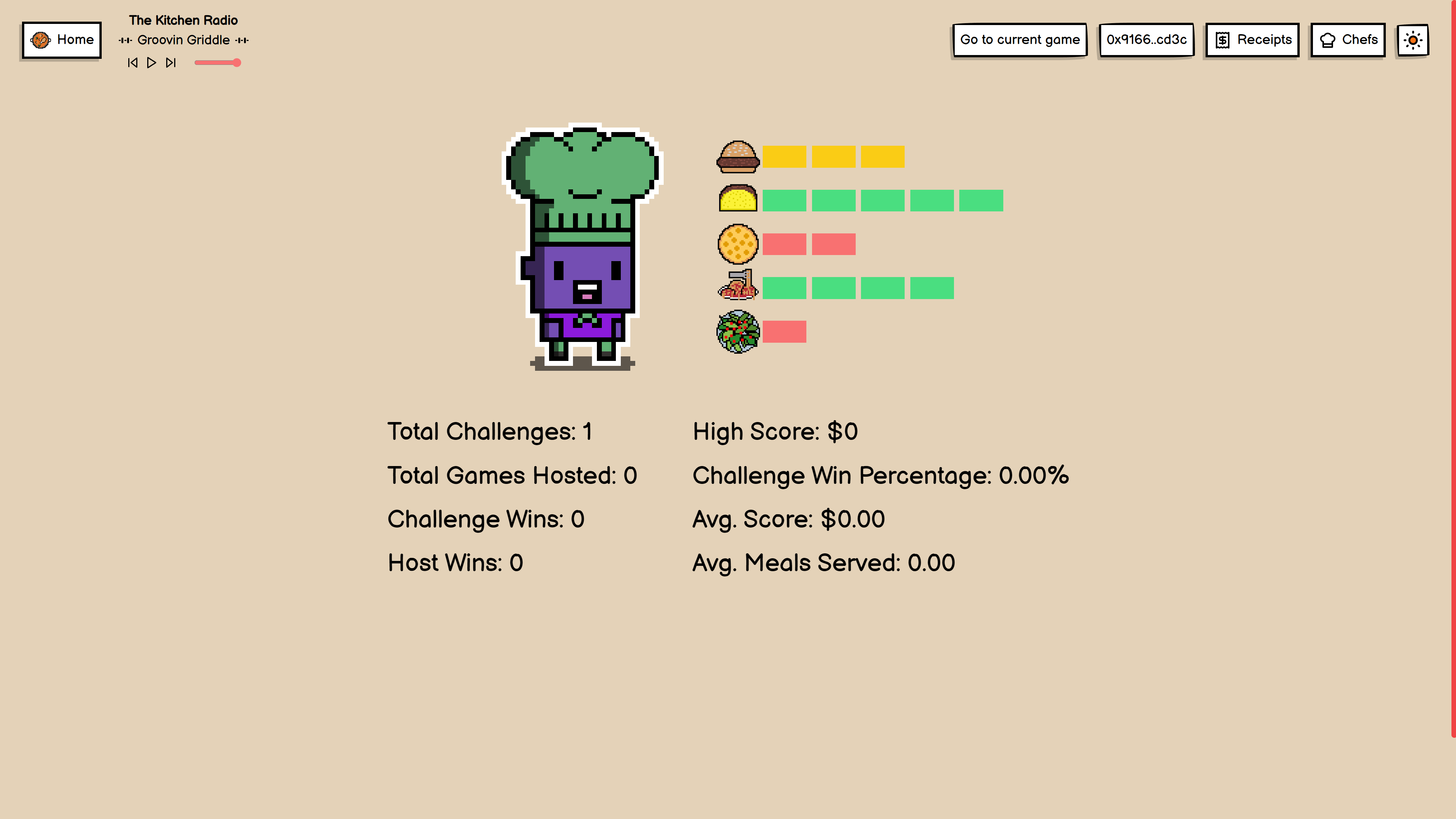Skip to the next radio track

tap(171, 63)
